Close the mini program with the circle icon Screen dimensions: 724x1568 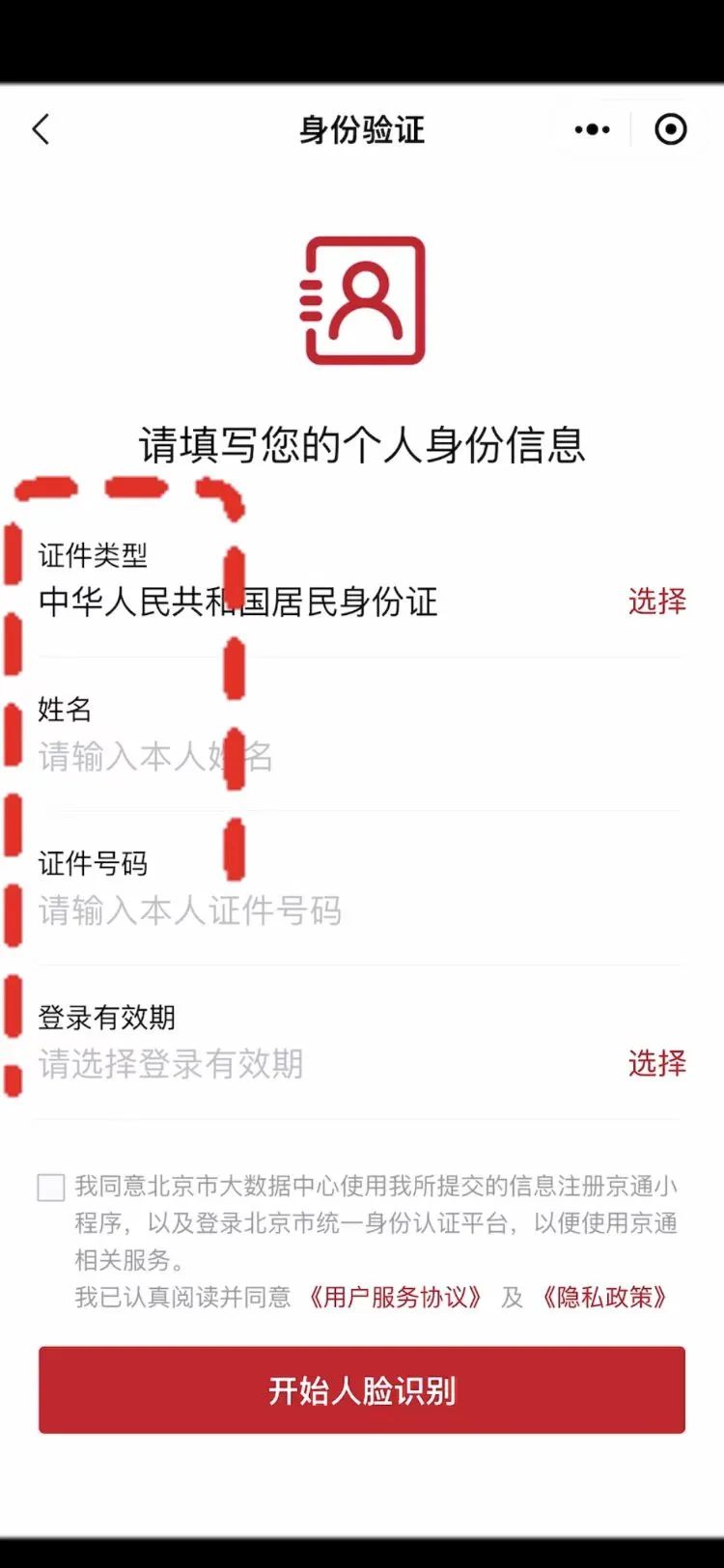pos(670,129)
